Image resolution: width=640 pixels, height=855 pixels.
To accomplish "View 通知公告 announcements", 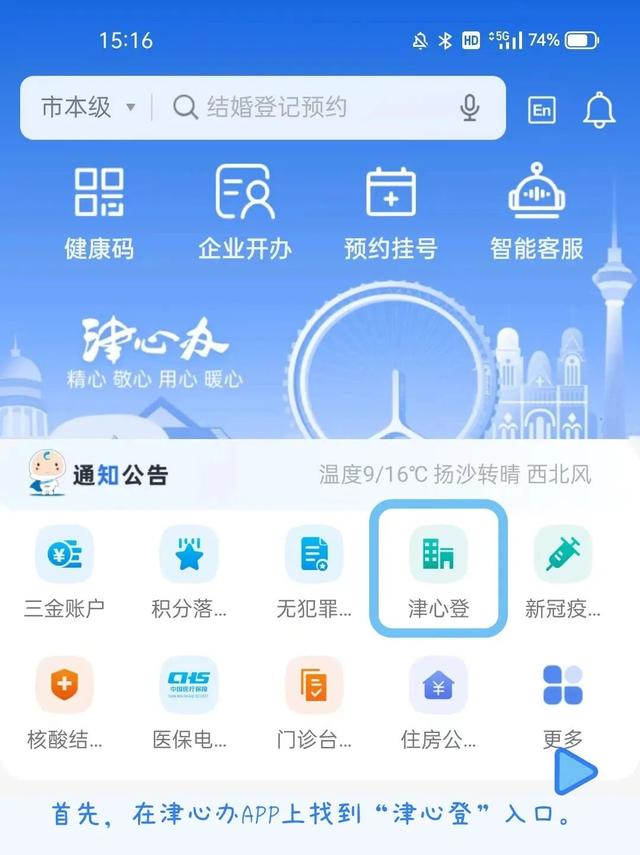I will [120, 474].
